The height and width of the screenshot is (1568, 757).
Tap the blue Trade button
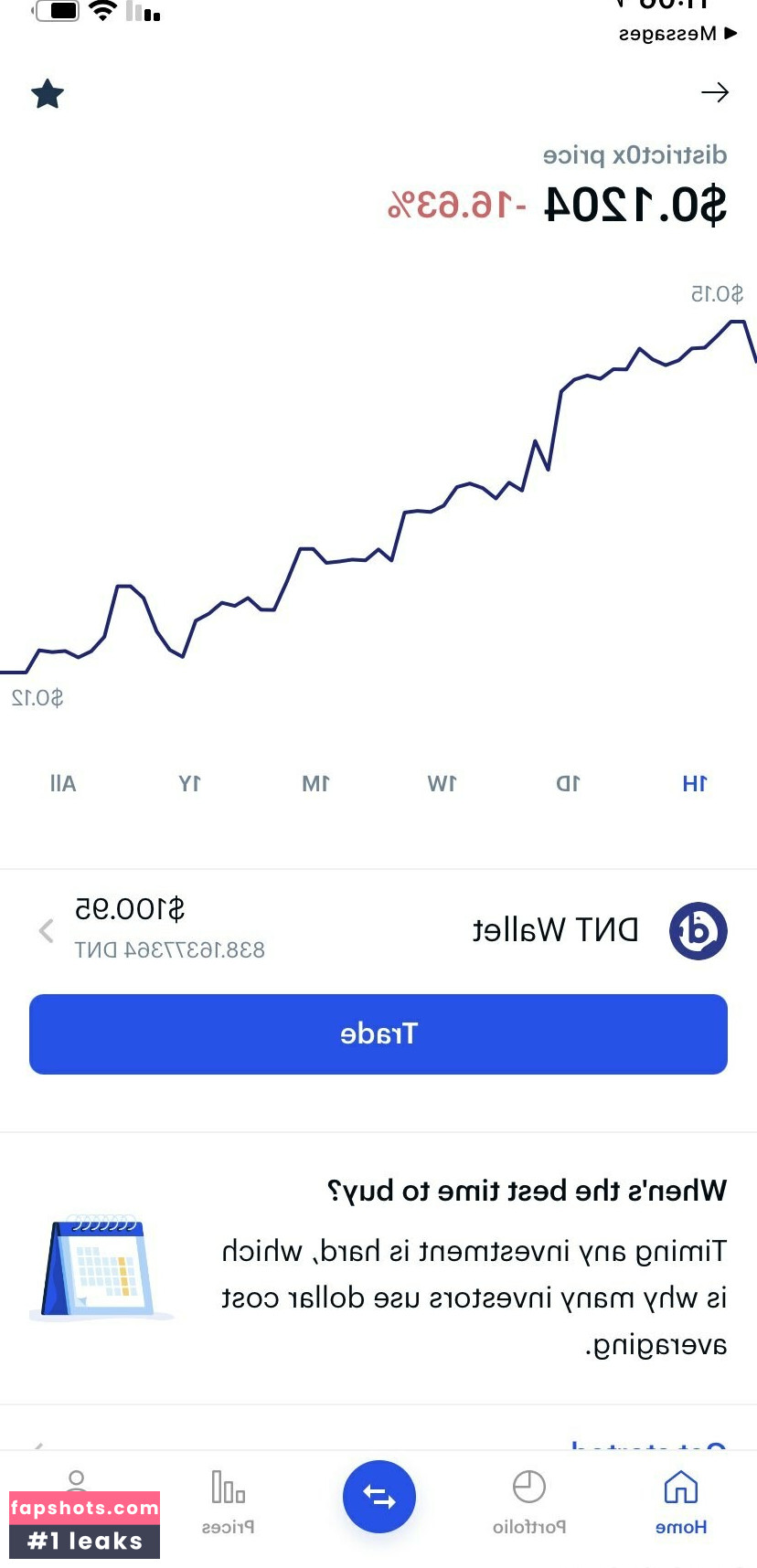[378, 1033]
